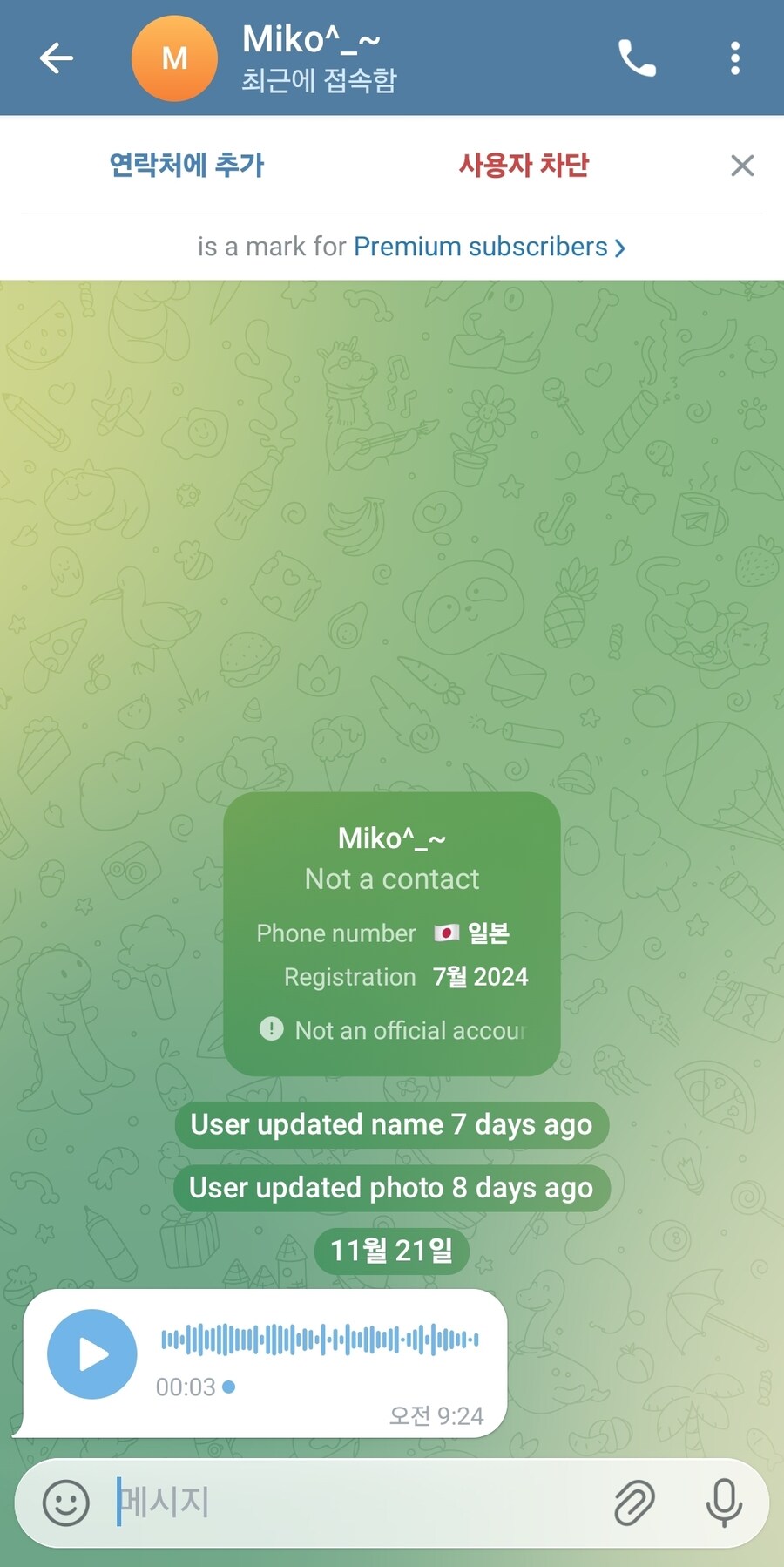
Task: Open Premium subscribers link
Action: (488, 247)
